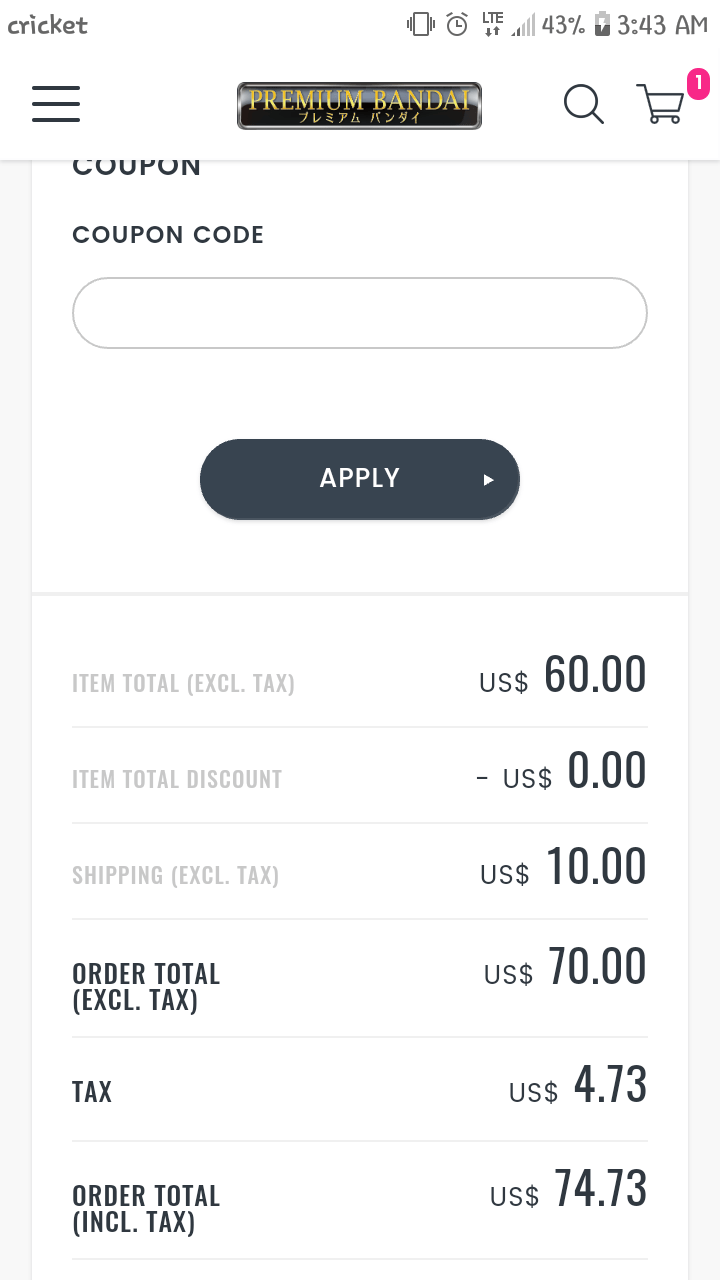Image resolution: width=720 pixels, height=1280 pixels.
Task: Tap the arrow inside the APPLY button
Action: [x=487, y=479]
